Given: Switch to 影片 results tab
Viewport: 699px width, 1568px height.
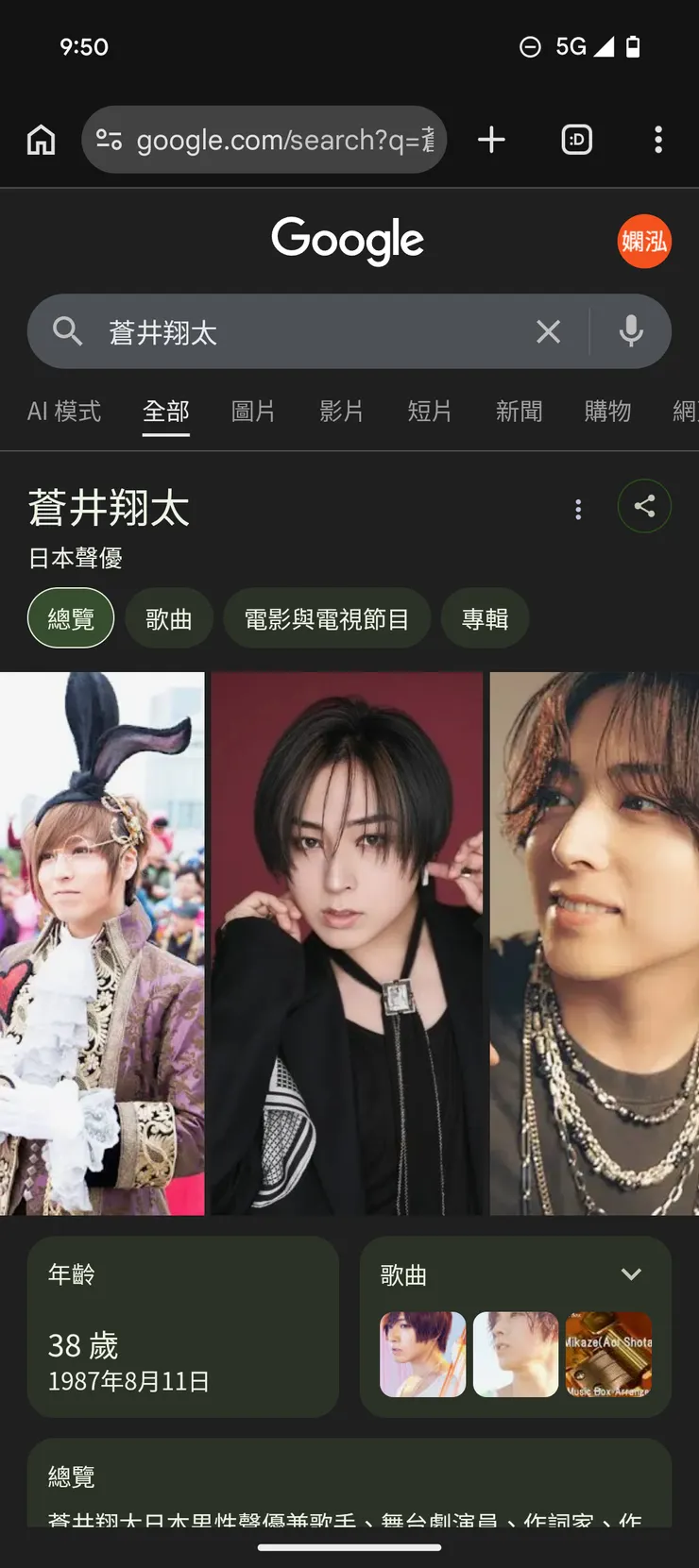Looking at the screenshot, I should pos(341,412).
